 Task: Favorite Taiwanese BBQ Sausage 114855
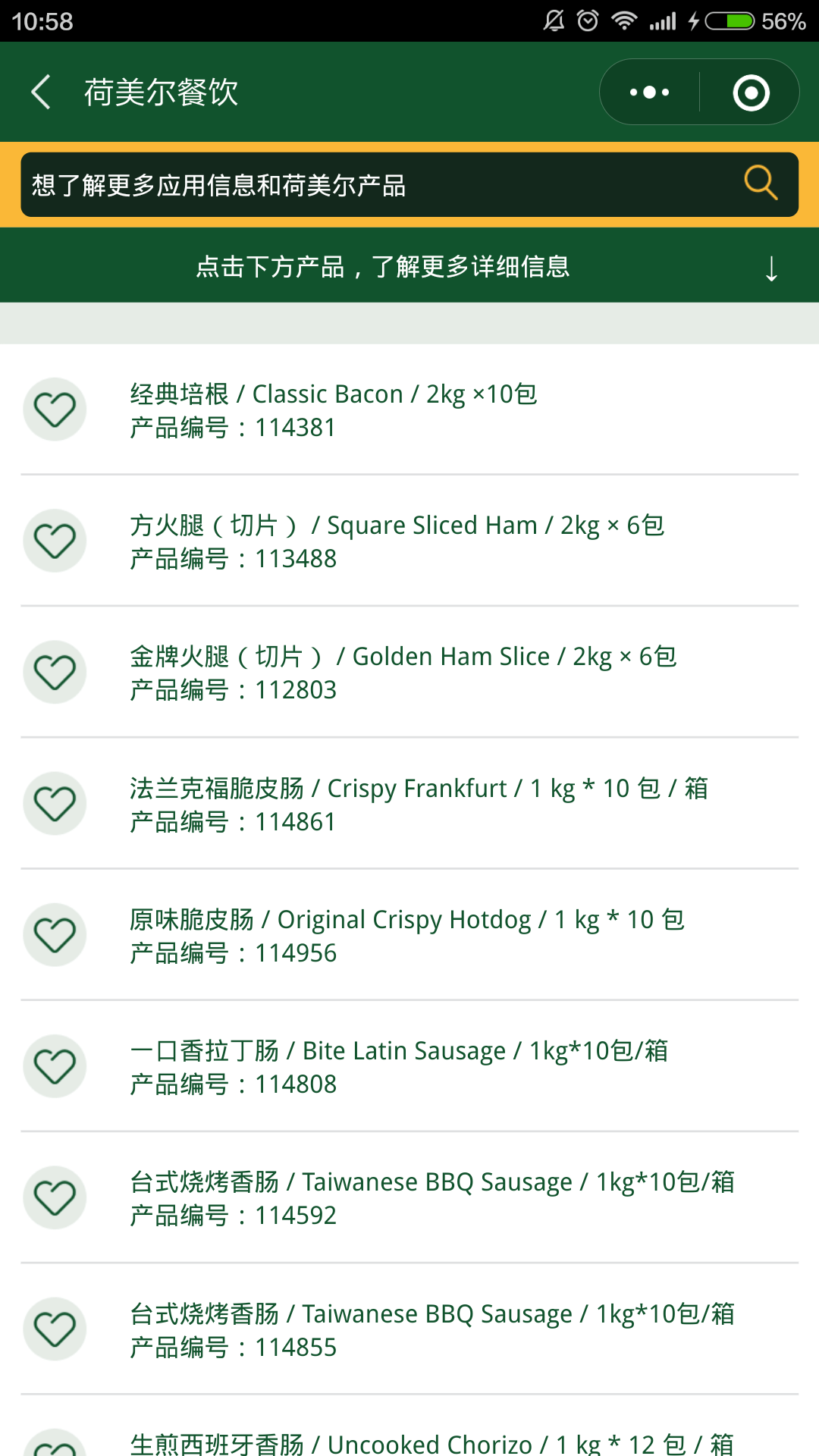tap(55, 1329)
